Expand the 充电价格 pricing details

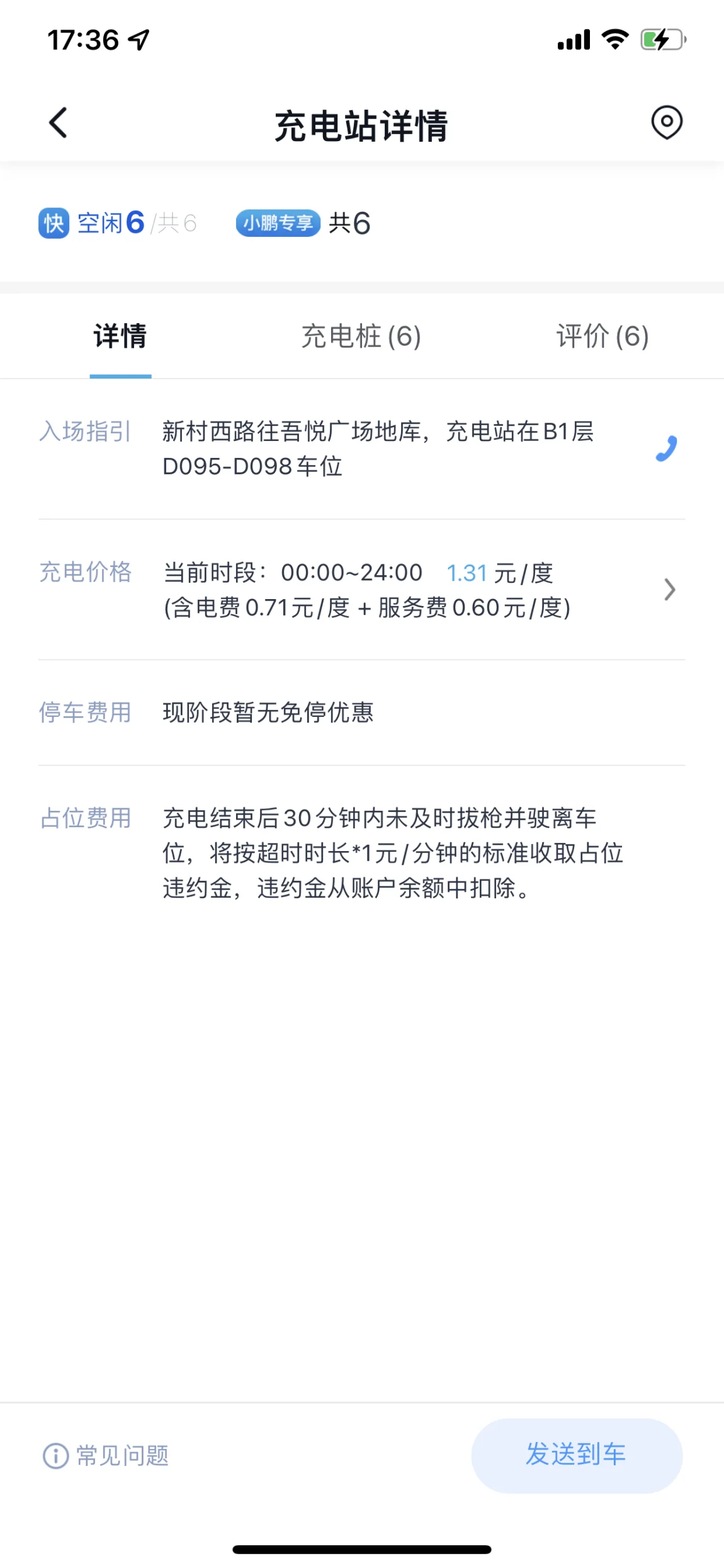(x=361, y=590)
